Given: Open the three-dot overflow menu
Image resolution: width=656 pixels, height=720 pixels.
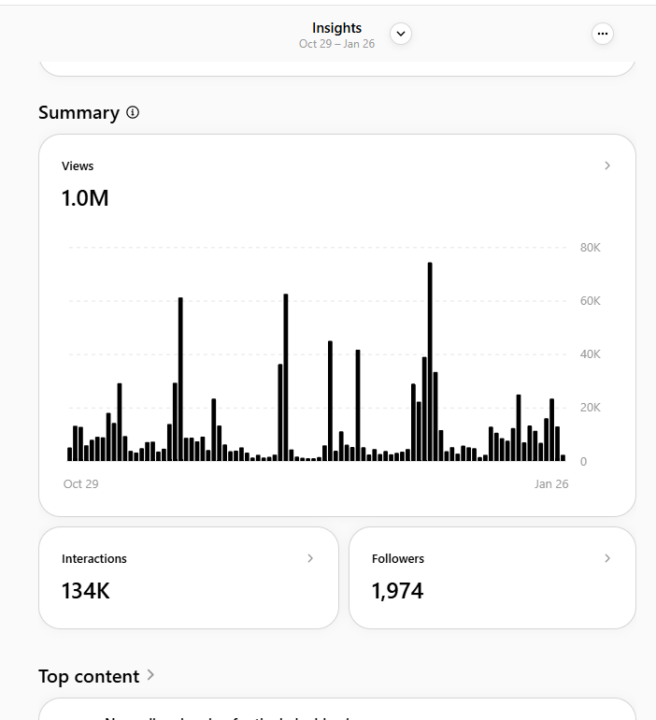Looking at the screenshot, I should [x=601, y=33].
